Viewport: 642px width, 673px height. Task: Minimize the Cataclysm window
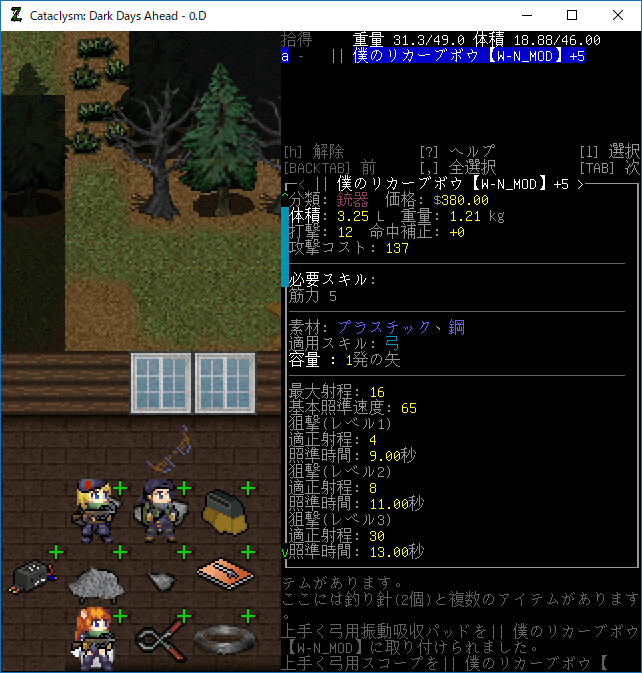click(525, 15)
